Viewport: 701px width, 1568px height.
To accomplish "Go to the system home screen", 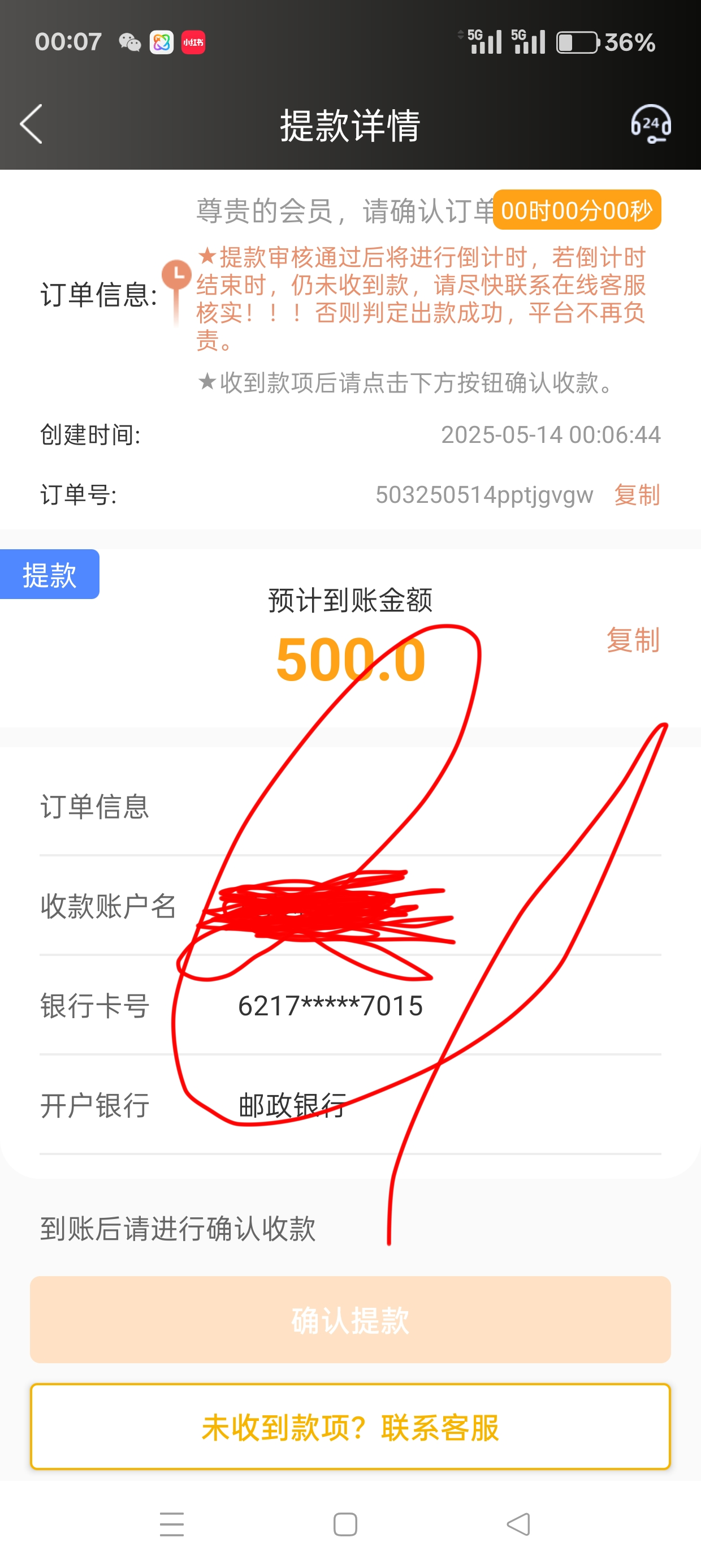I will 345,1524.
